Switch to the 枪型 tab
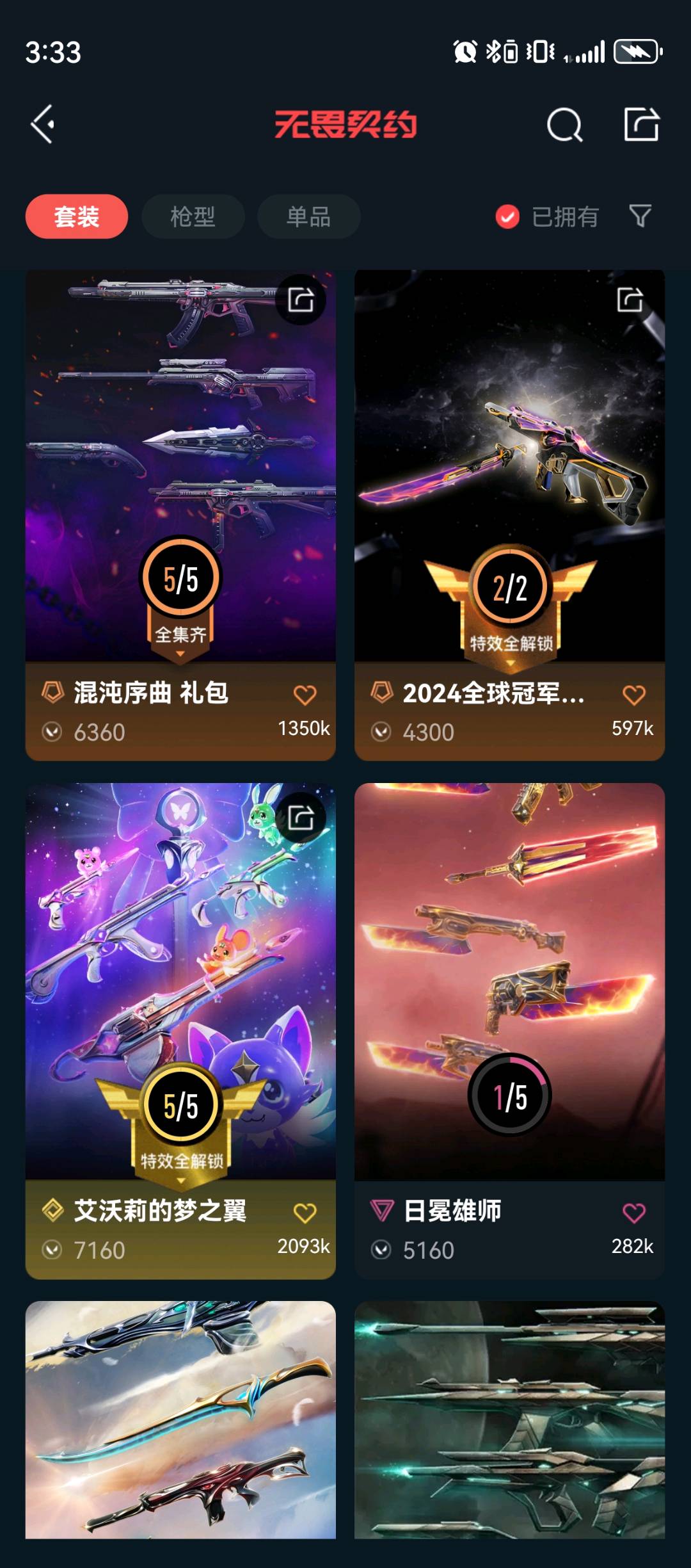Image resolution: width=691 pixels, height=1568 pixels. click(193, 216)
